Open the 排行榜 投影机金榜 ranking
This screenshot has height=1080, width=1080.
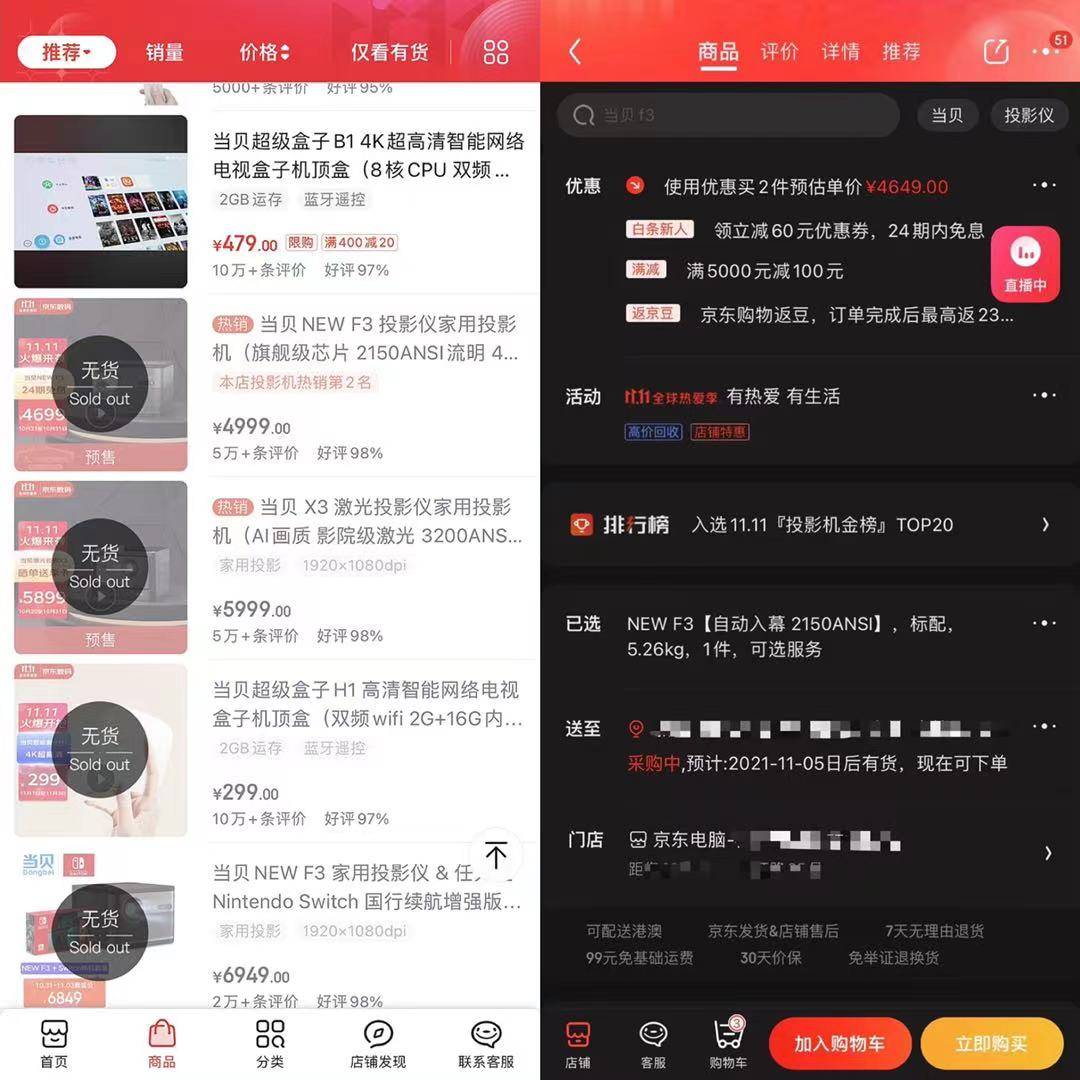click(x=810, y=524)
